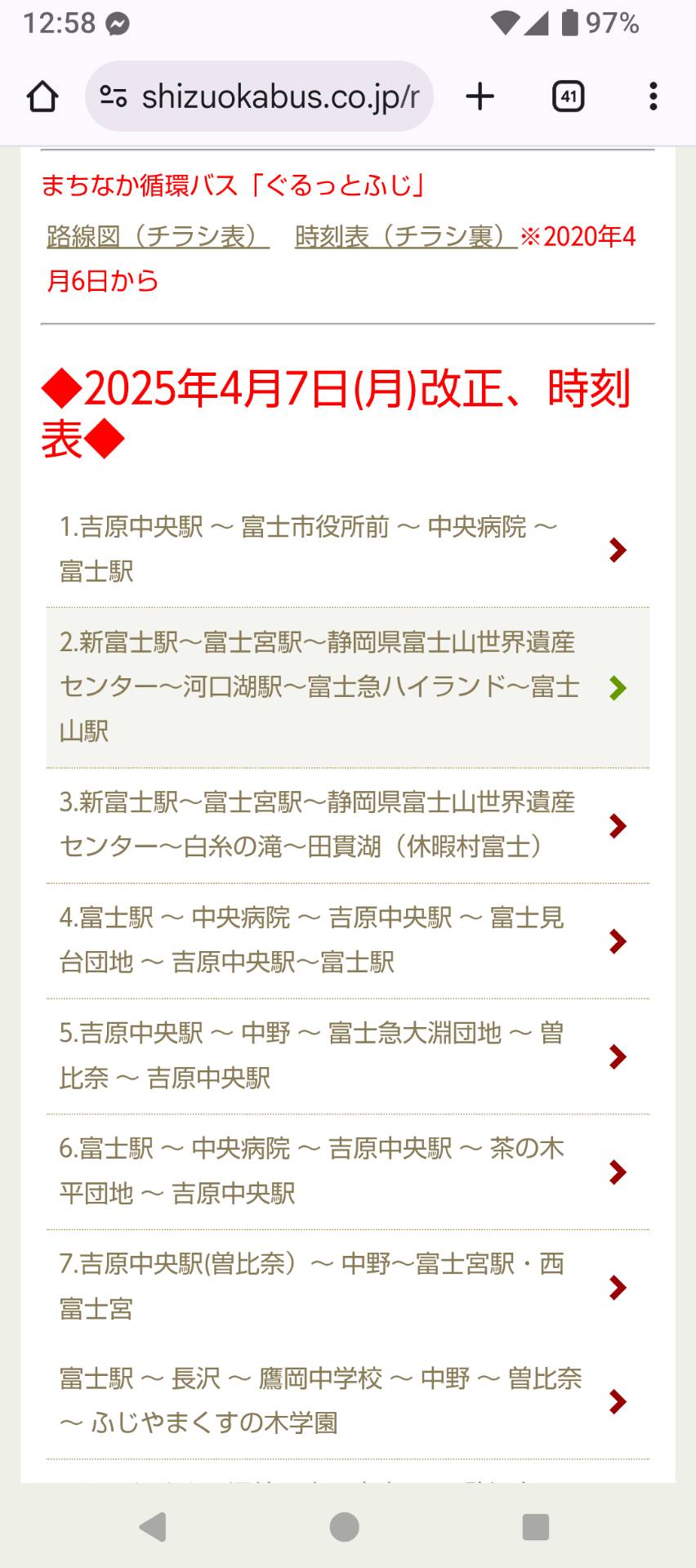
Task: Open a new browser tab
Action: 480,96
